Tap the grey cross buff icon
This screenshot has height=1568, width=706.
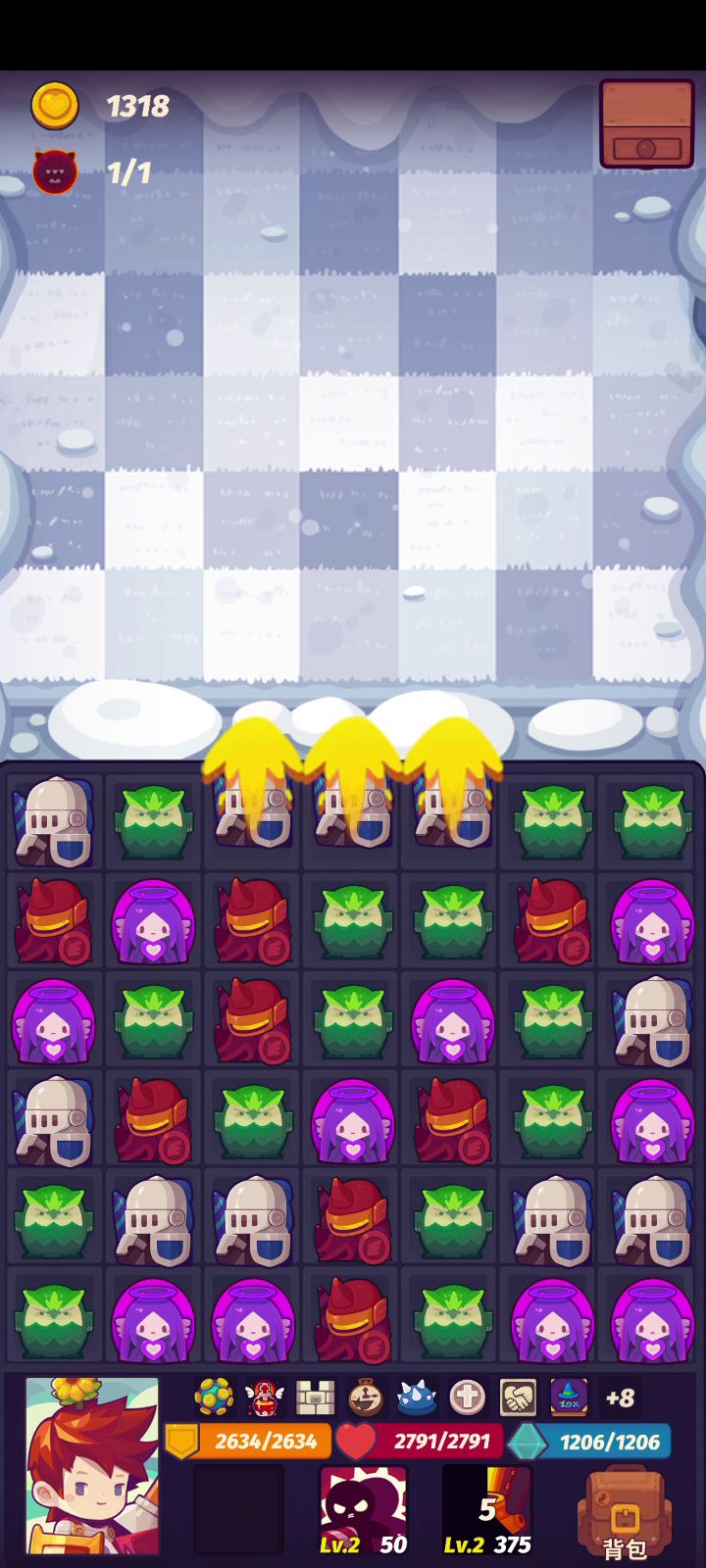pyautogui.click(x=468, y=1397)
